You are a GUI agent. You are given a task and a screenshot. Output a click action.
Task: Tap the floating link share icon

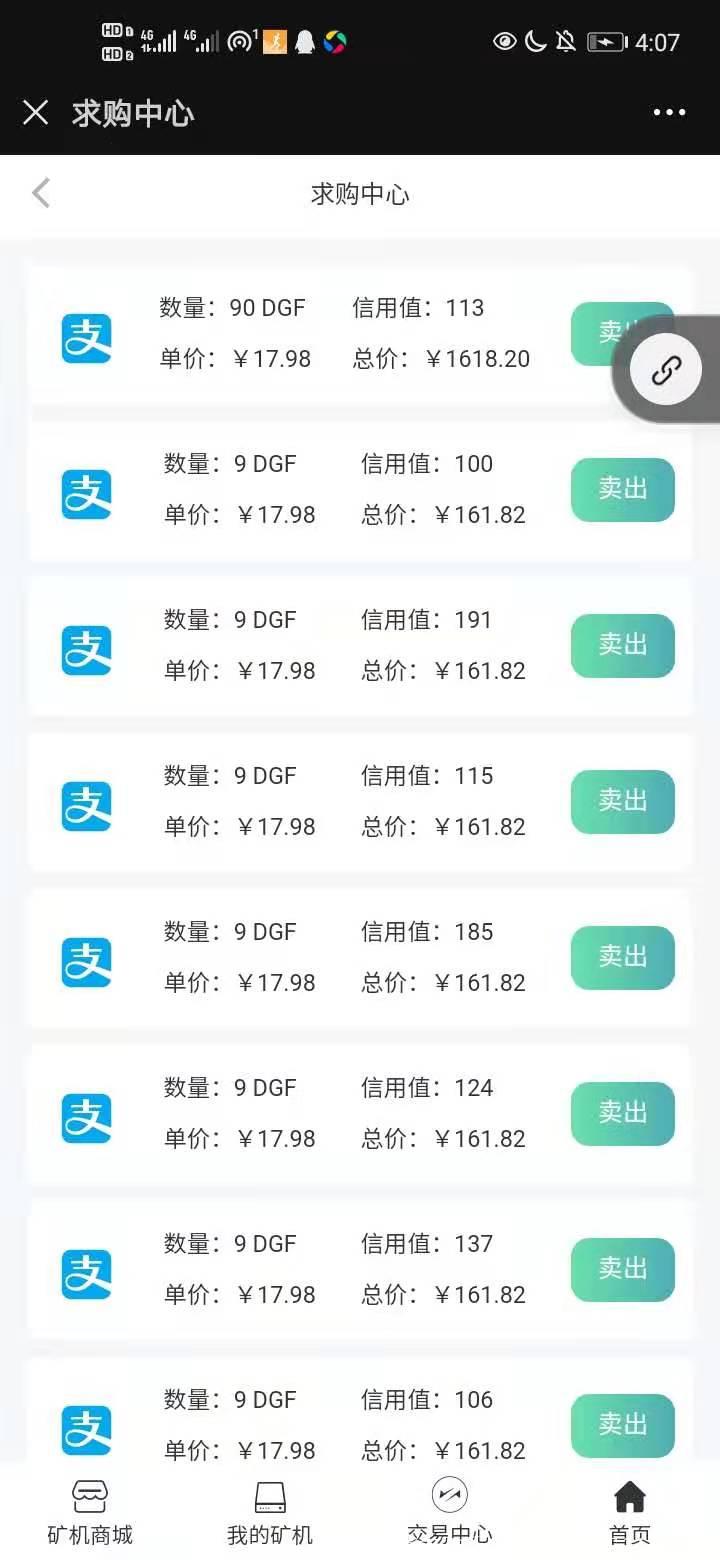point(666,368)
